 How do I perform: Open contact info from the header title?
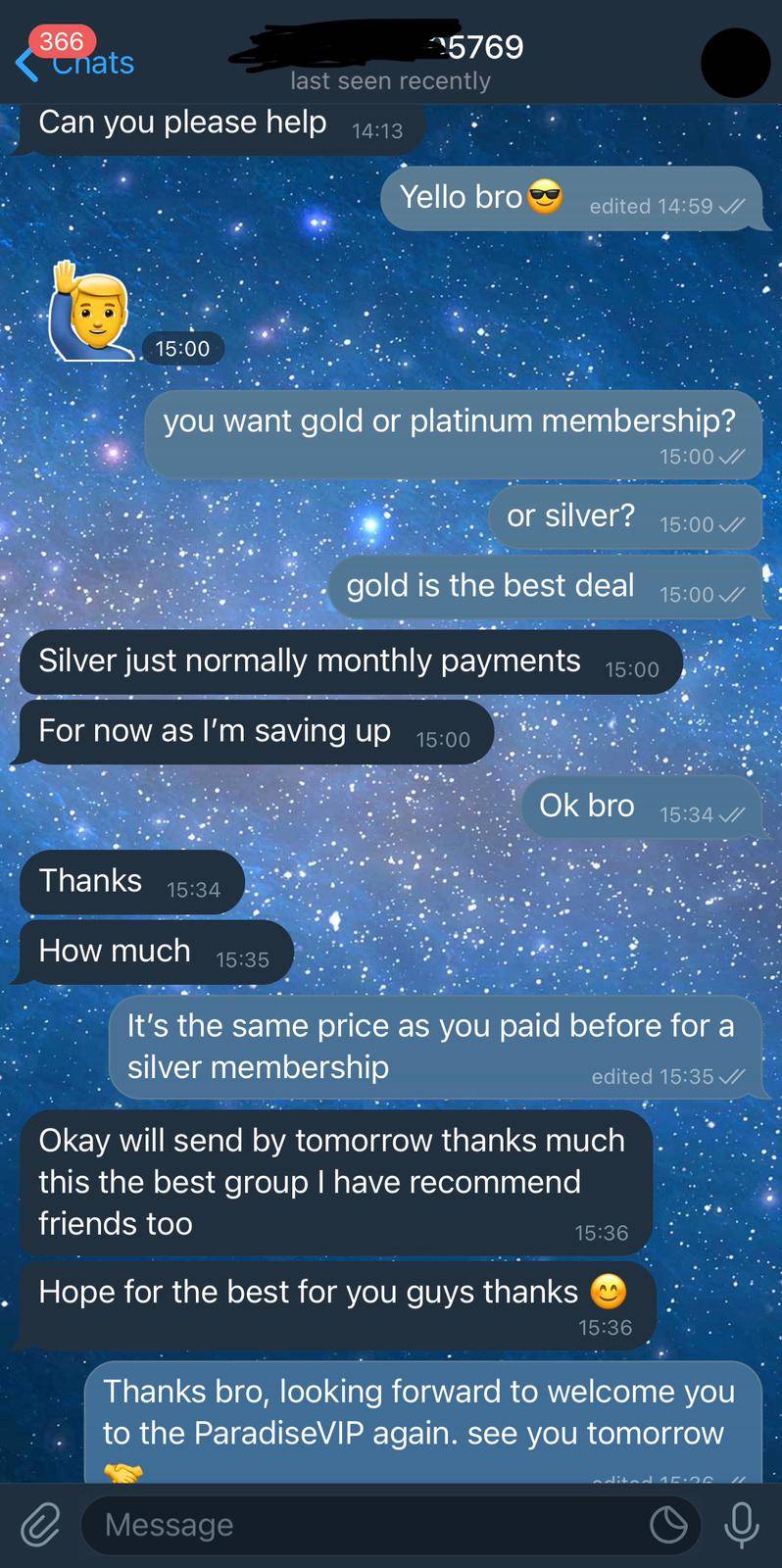[x=390, y=61]
